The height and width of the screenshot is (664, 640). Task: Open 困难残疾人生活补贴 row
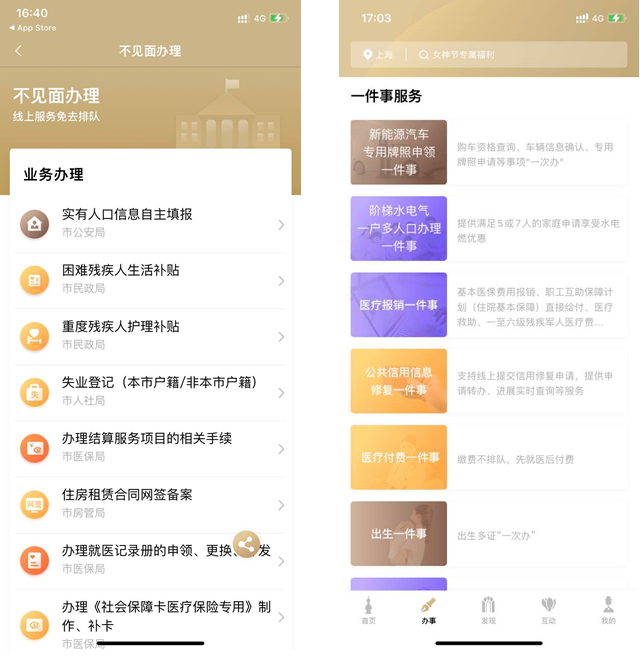150,279
